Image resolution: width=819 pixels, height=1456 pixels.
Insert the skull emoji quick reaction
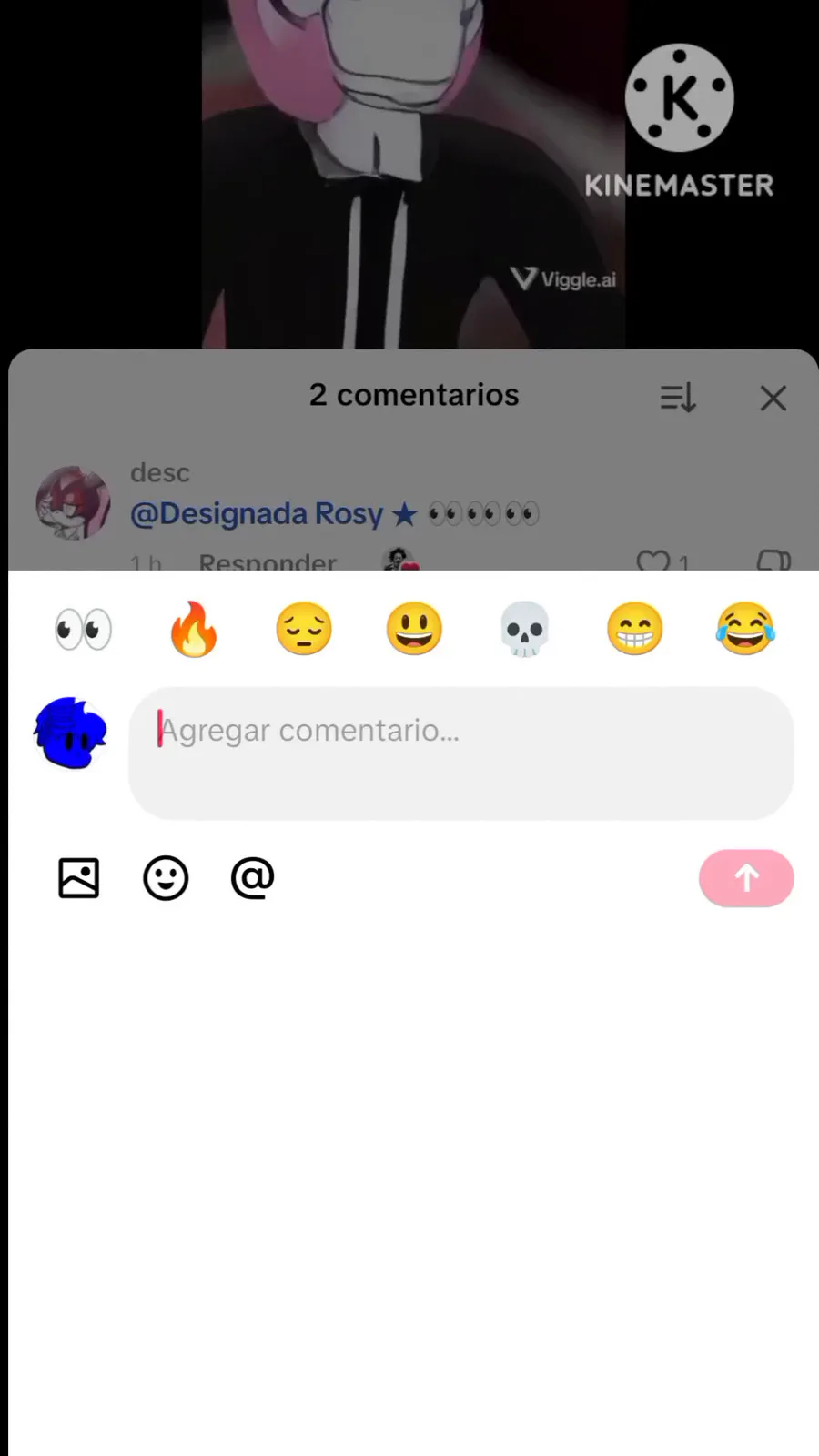click(525, 629)
